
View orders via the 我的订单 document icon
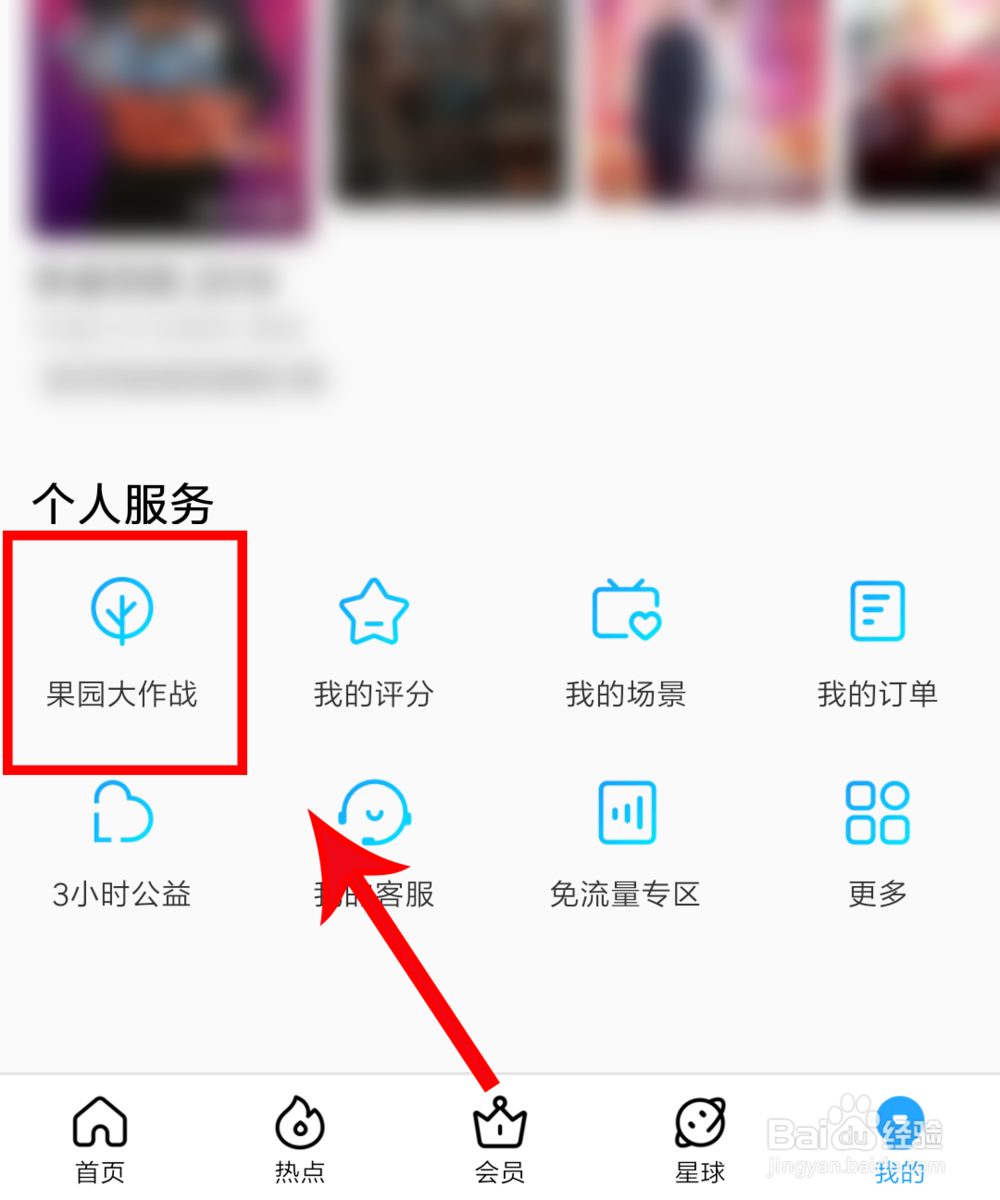[877, 611]
